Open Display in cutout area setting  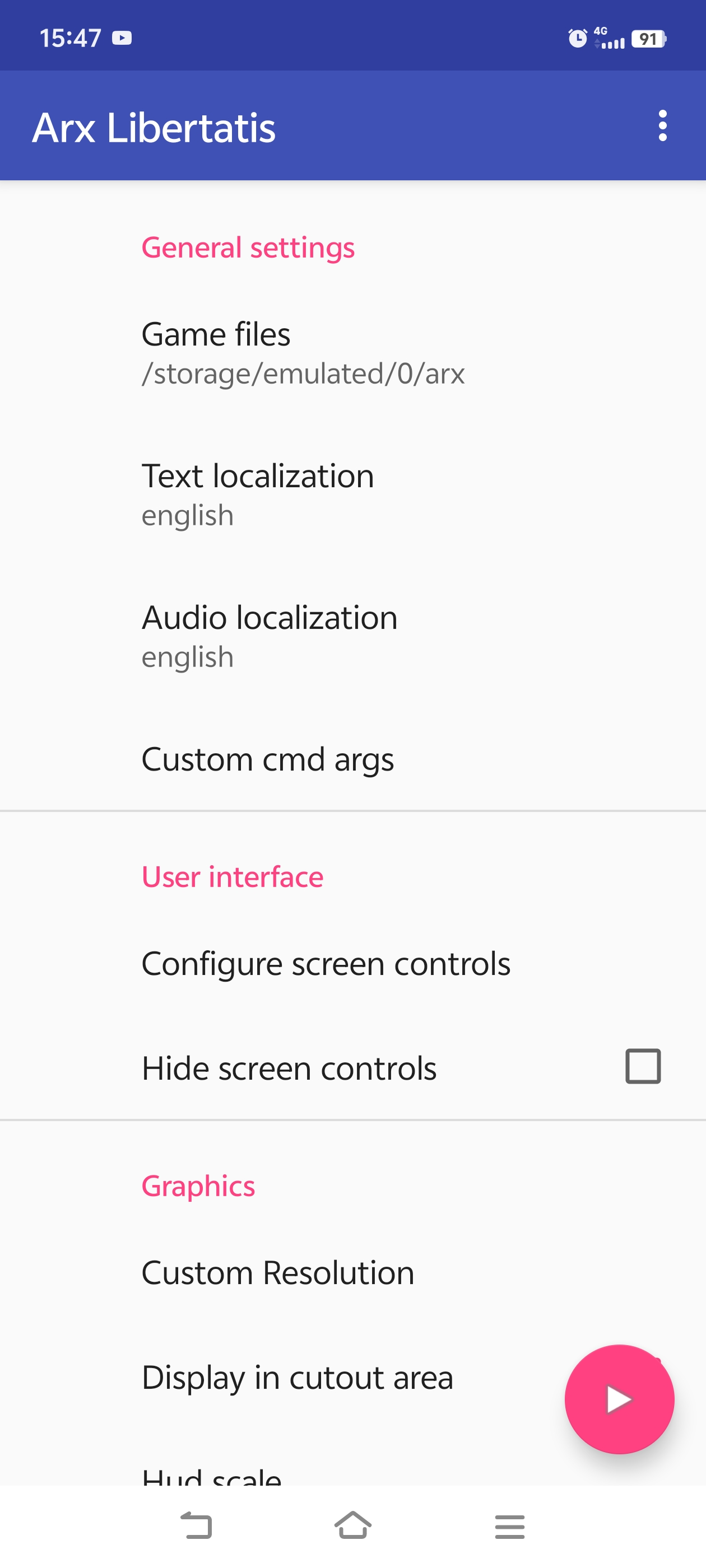pyautogui.click(x=298, y=1377)
